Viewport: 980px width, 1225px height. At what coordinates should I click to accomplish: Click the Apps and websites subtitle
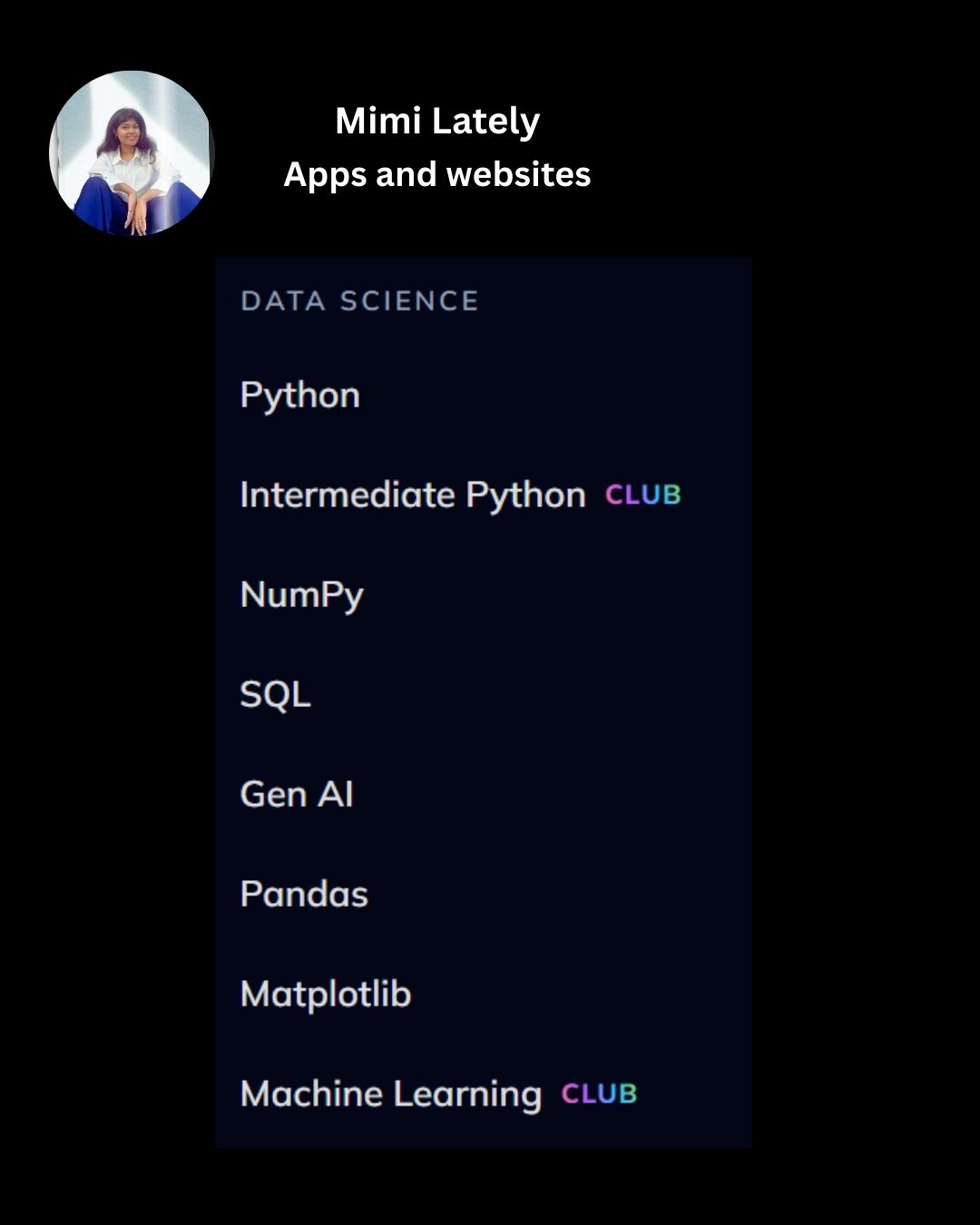point(437,173)
